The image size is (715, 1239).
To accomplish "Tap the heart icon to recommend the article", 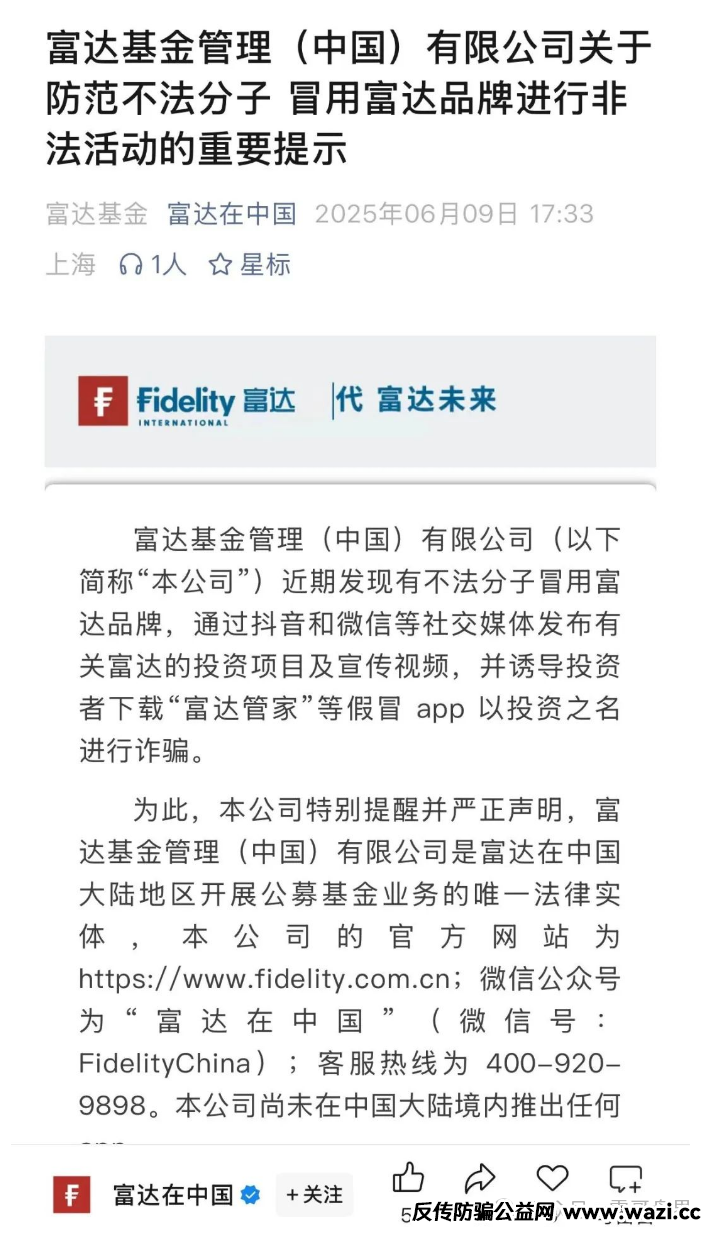I will (552, 1178).
